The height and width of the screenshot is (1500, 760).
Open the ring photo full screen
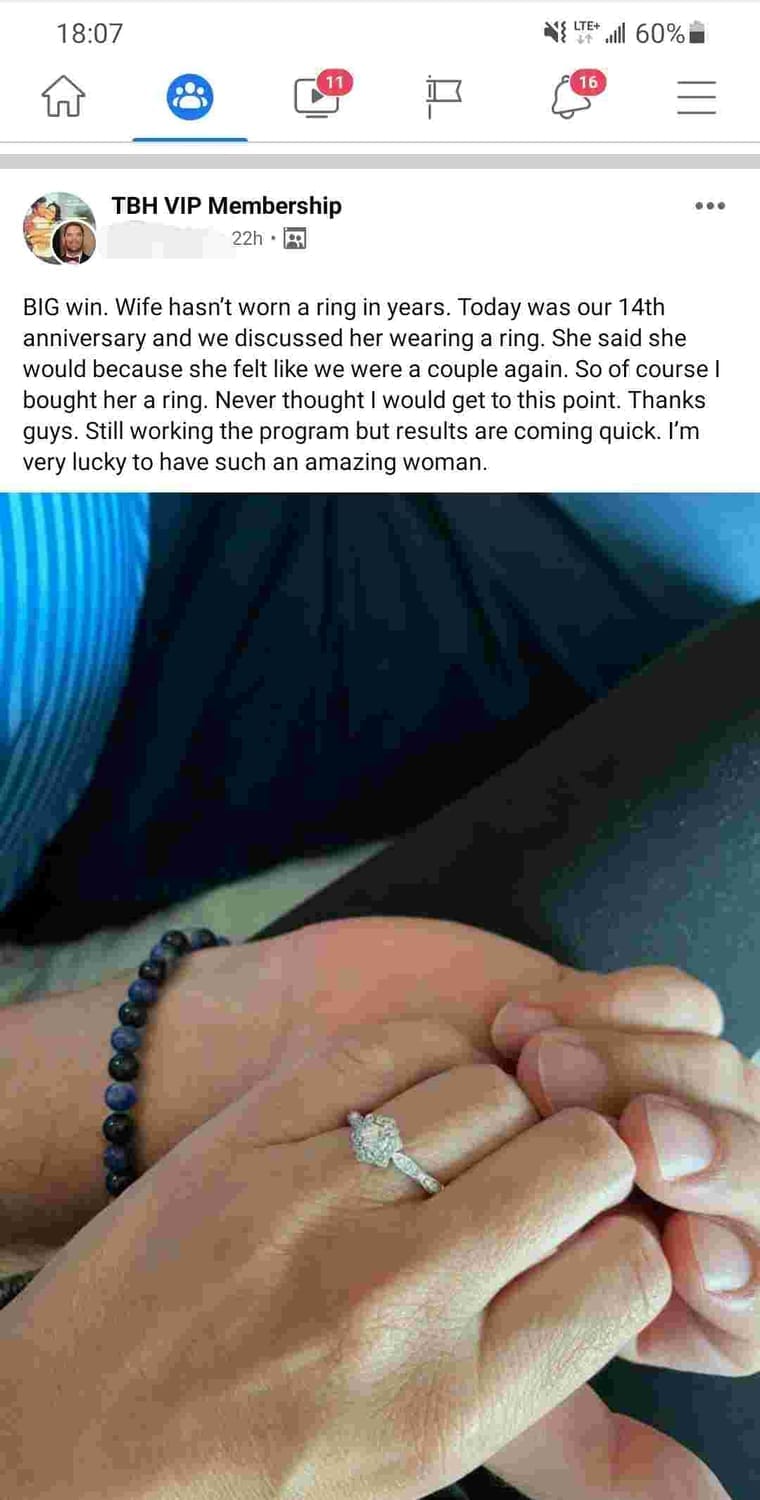[x=380, y=995]
